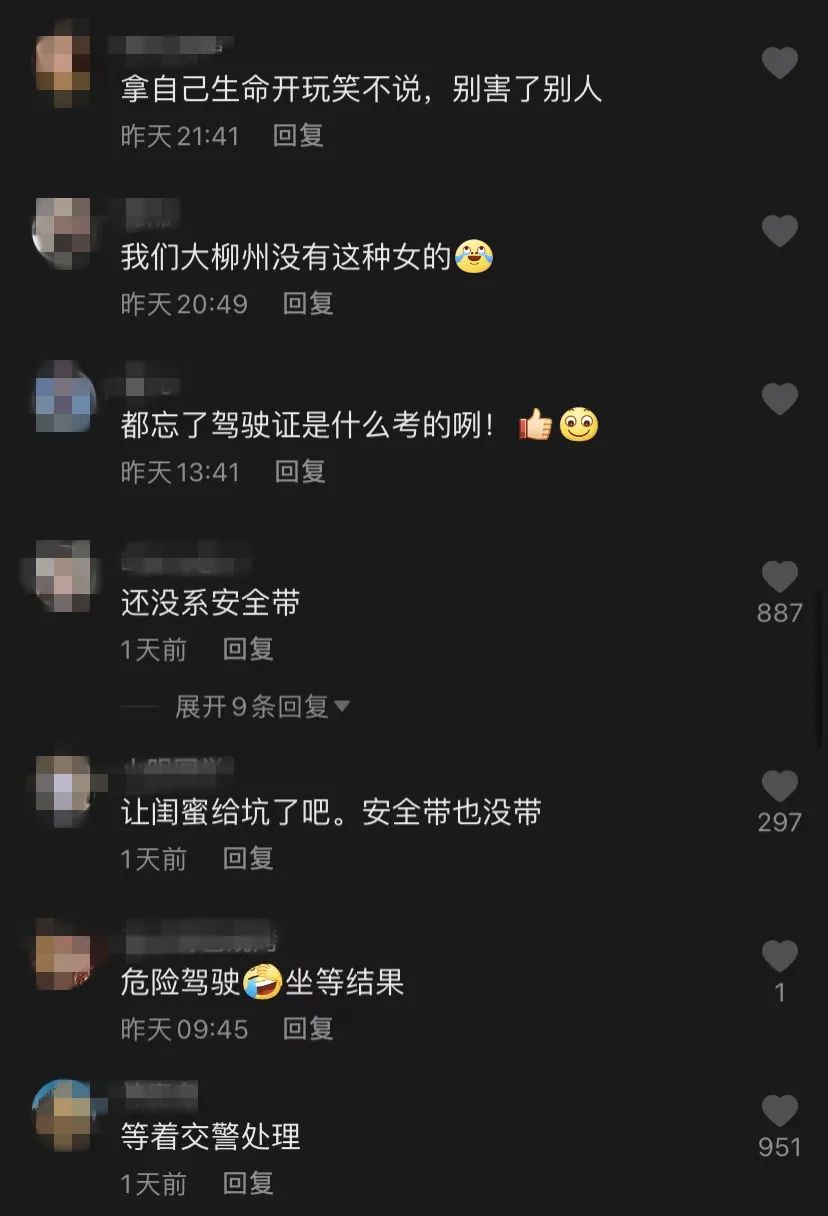828x1216 pixels.
Task: Like the comment "等着交警处理"
Action: tap(779, 1112)
